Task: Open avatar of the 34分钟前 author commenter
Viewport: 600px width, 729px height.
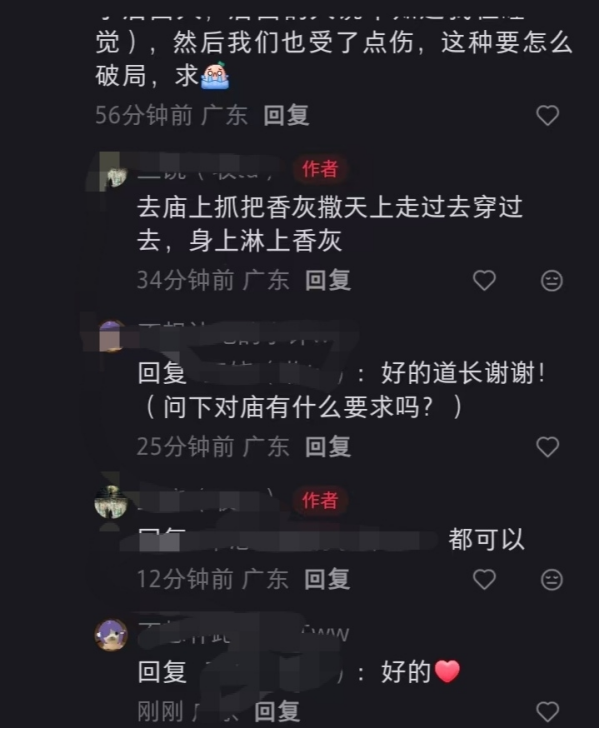Action: 115,176
